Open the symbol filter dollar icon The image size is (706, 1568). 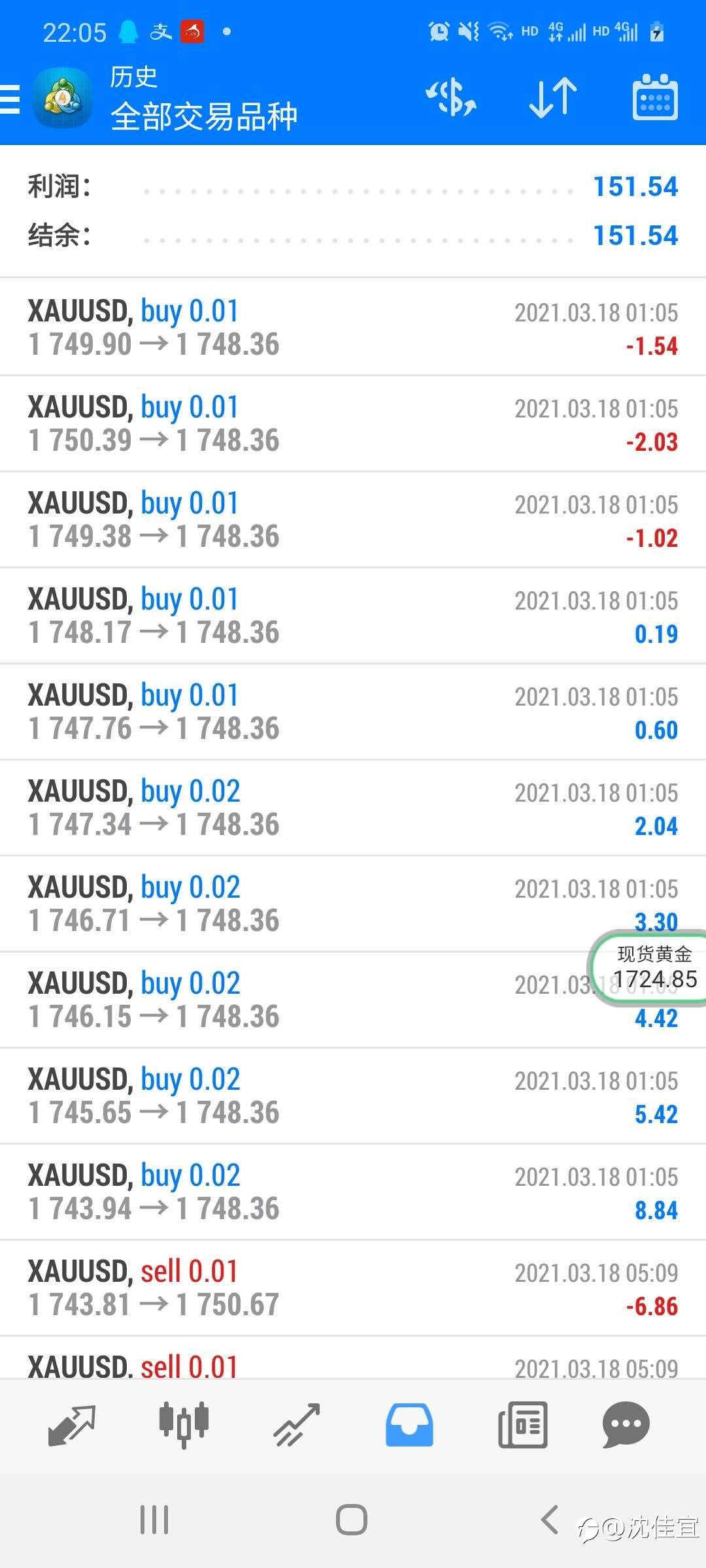pyautogui.click(x=451, y=98)
